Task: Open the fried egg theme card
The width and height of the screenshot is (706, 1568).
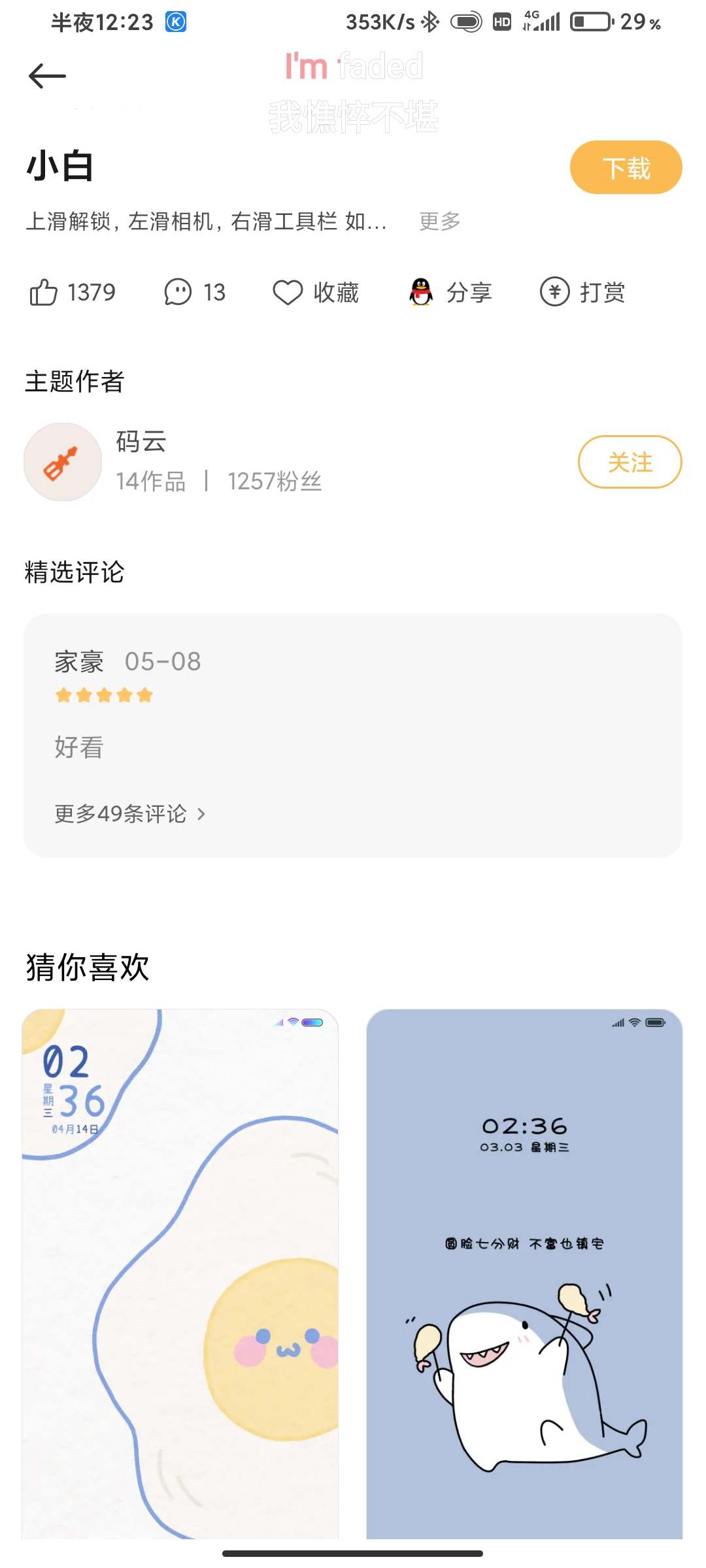Action: [x=180, y=1274]
